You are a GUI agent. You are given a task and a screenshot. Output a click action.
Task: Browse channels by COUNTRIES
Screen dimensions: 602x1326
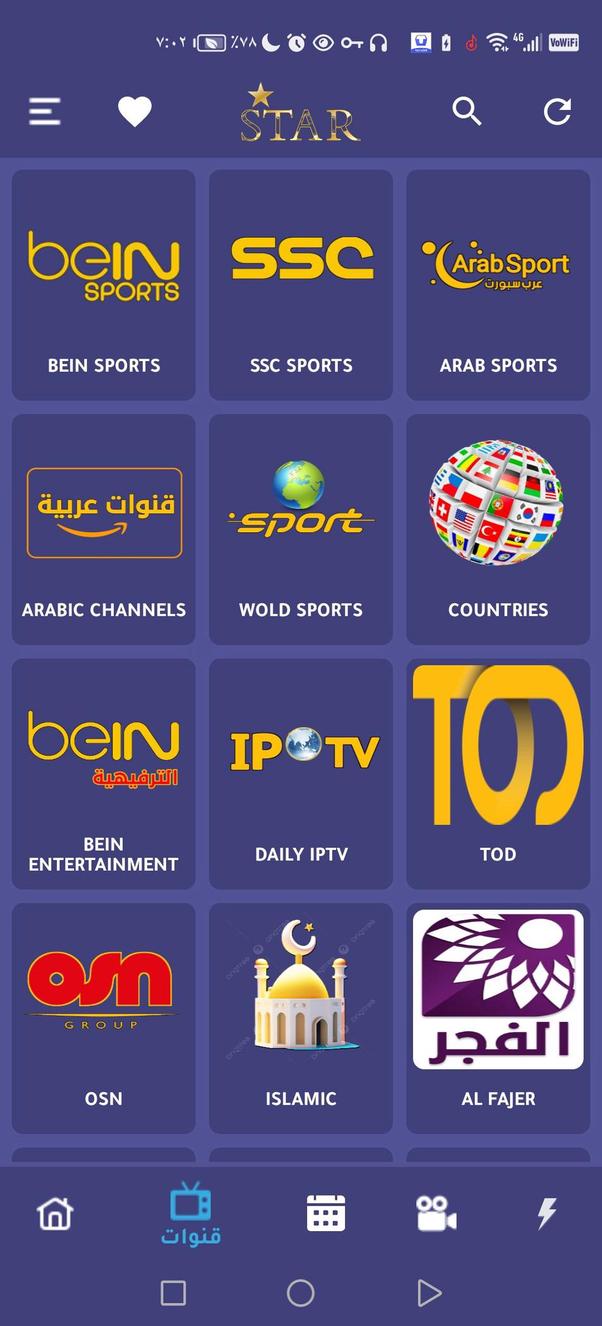(x=498, y=529)
